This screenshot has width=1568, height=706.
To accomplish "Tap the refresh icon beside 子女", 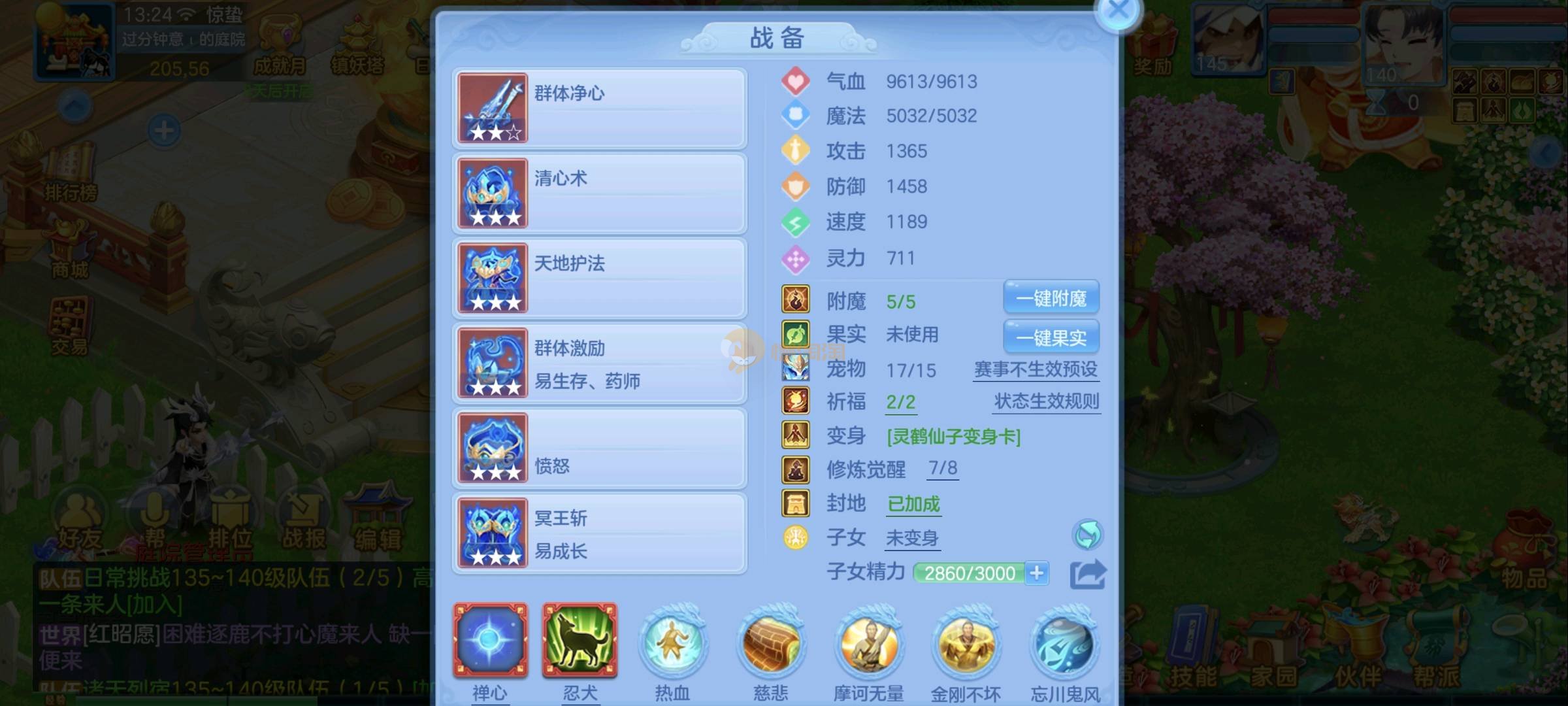I will (x=1088, y=535).
